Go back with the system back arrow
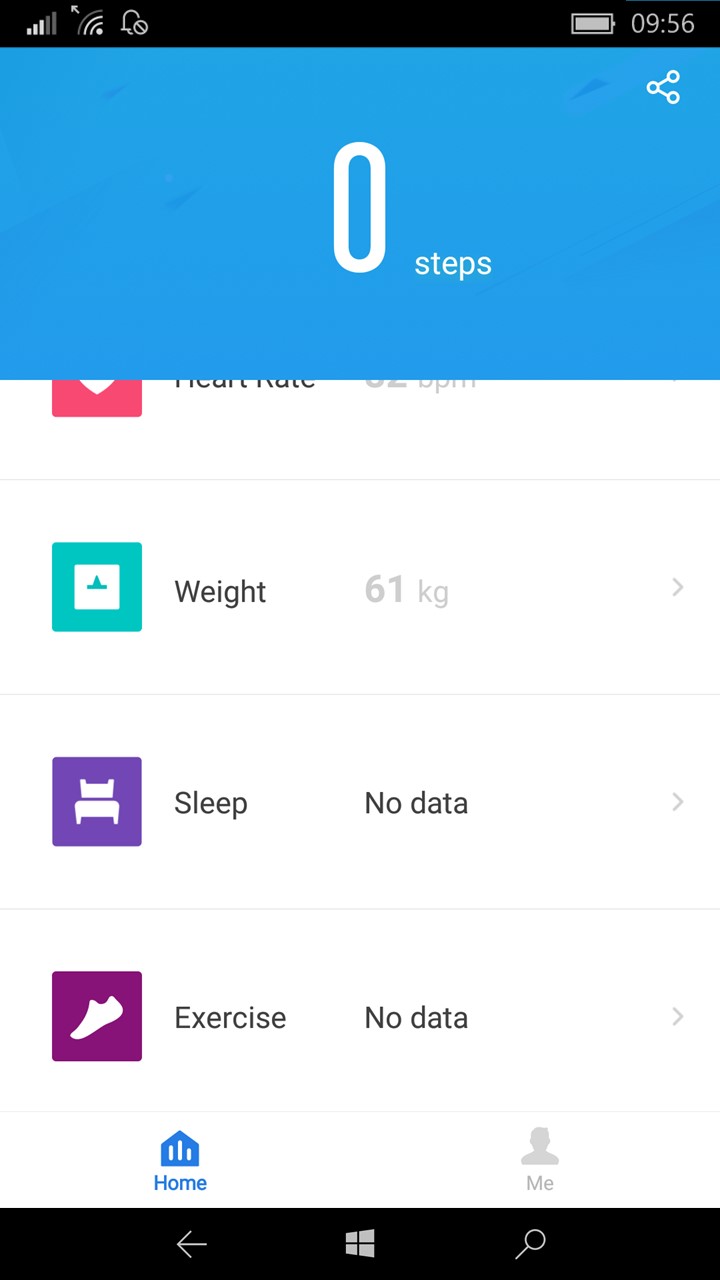This screenshot has height=1280, width=720. (x=191, y=1244)
